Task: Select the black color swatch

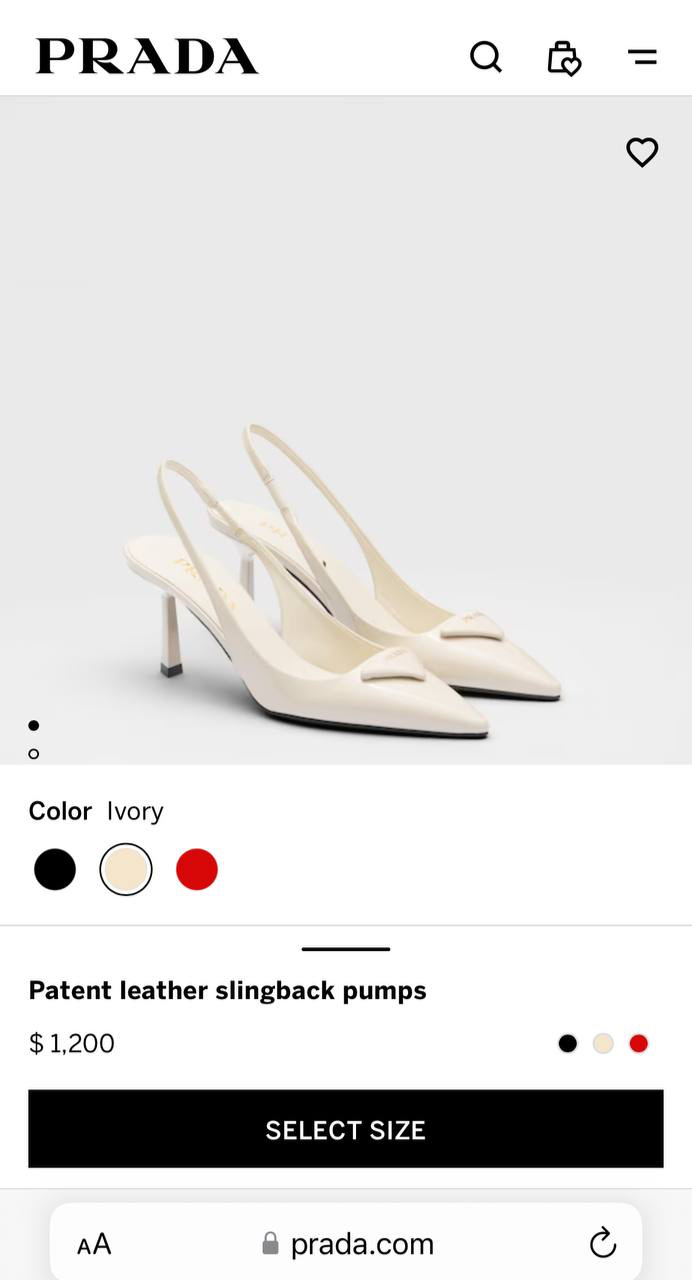Action: click(x=55, y=869)
